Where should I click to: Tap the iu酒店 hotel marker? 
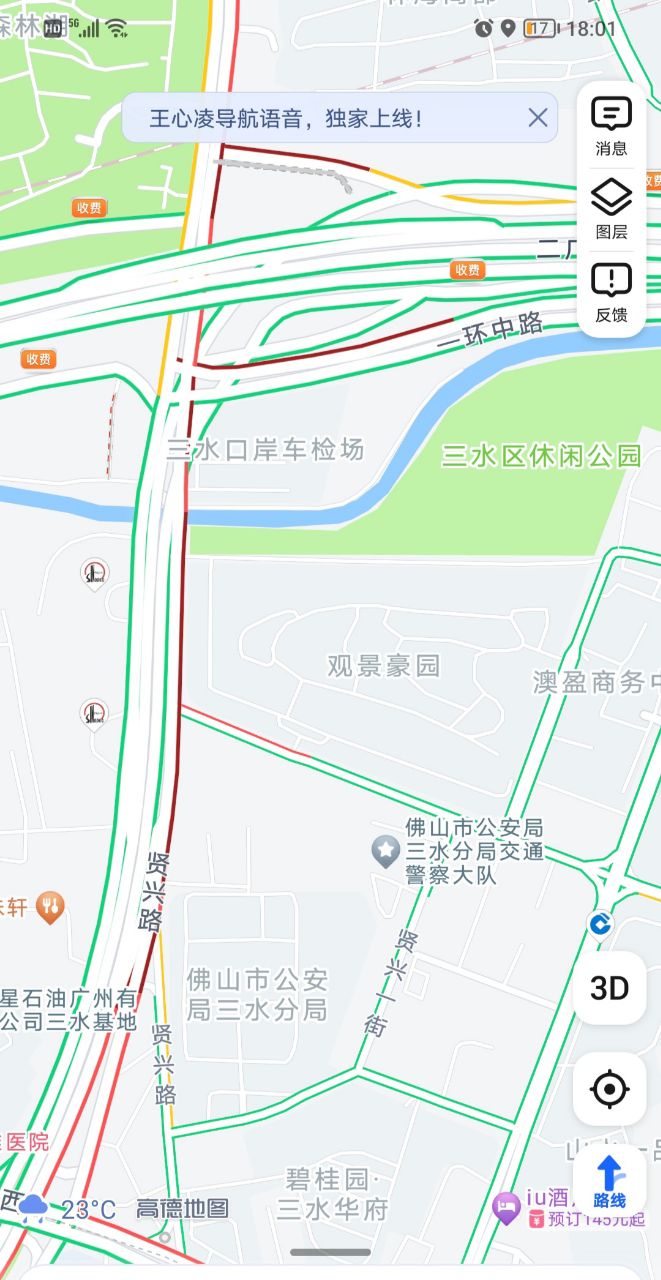point(508,1207)
